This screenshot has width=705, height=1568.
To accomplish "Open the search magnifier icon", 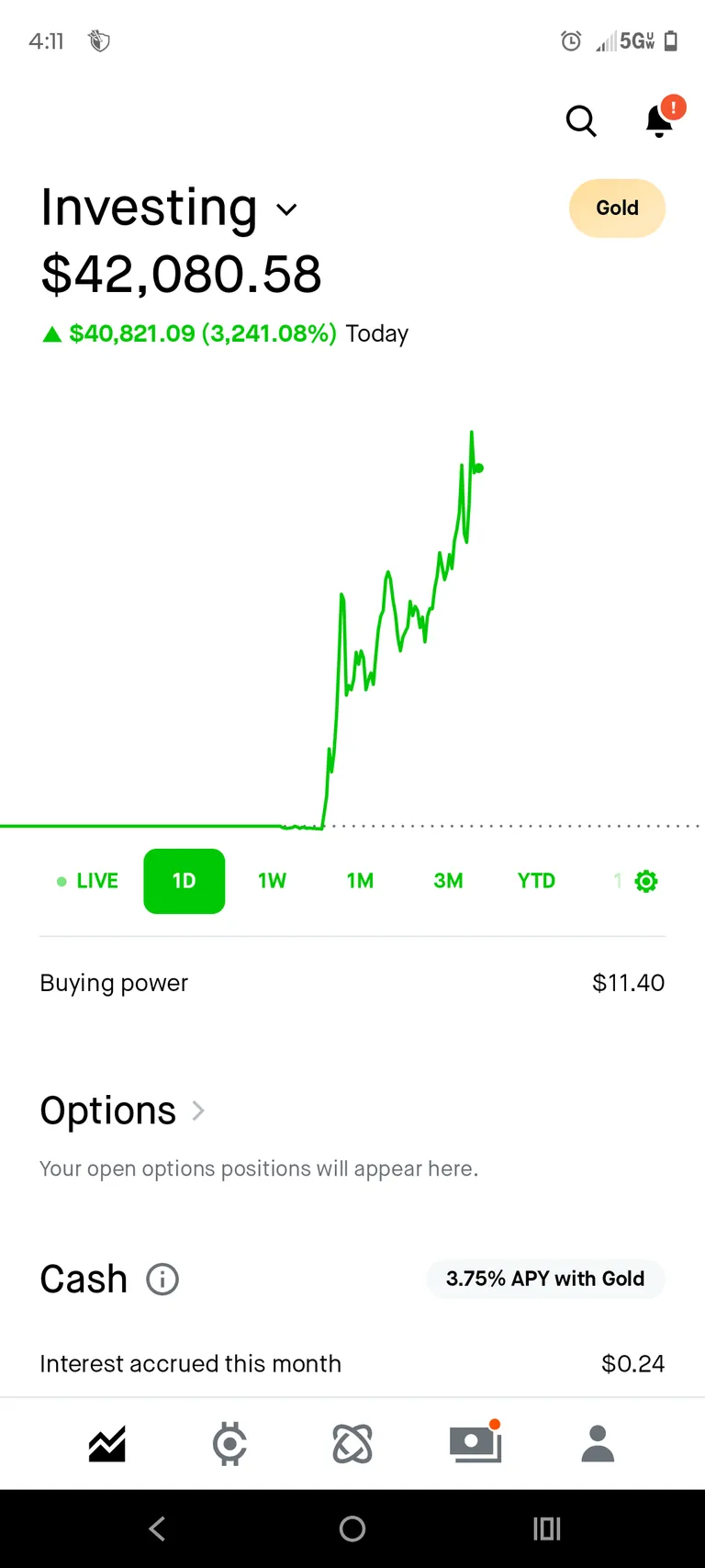I will pos(581,120).
